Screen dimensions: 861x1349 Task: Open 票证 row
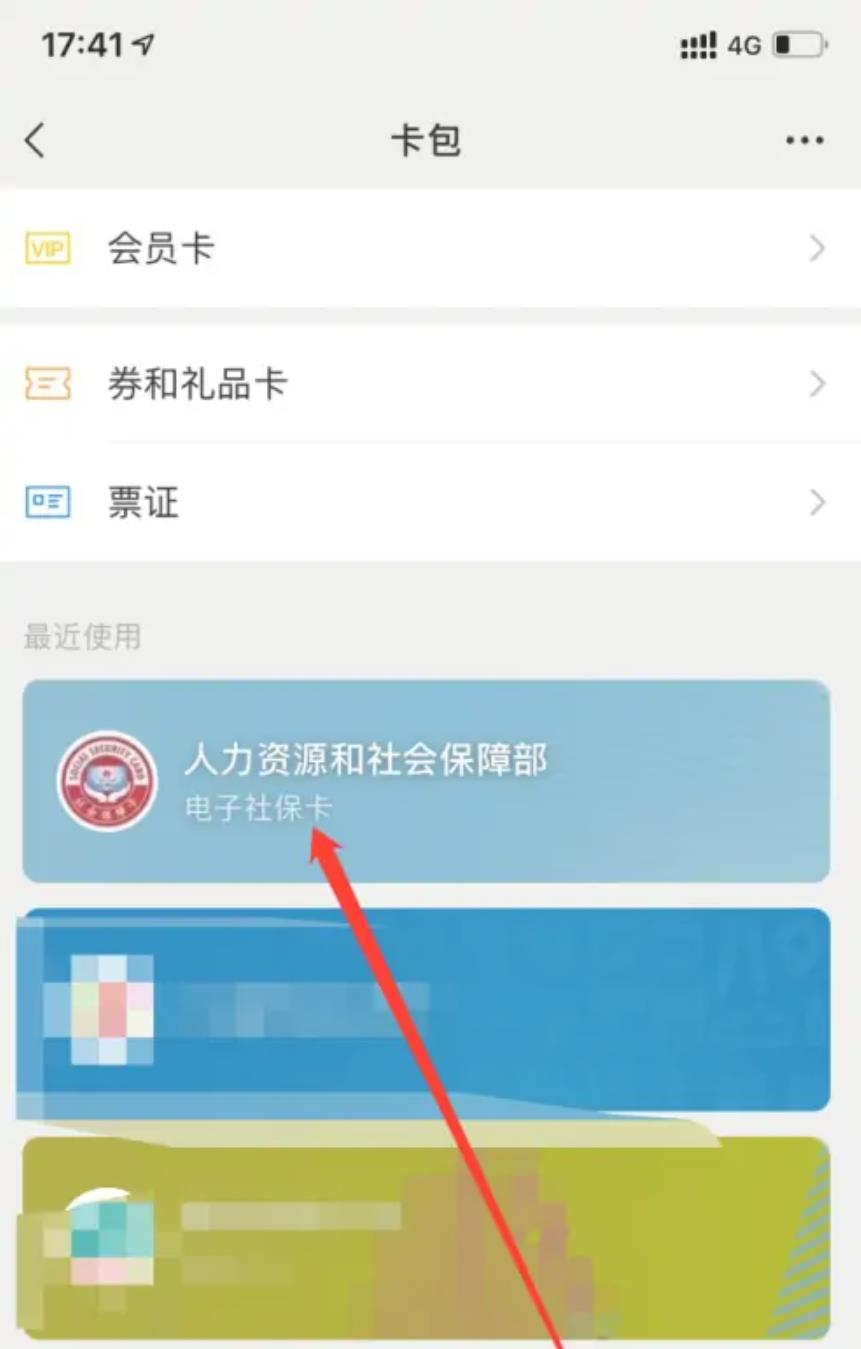tap(430, 502)
